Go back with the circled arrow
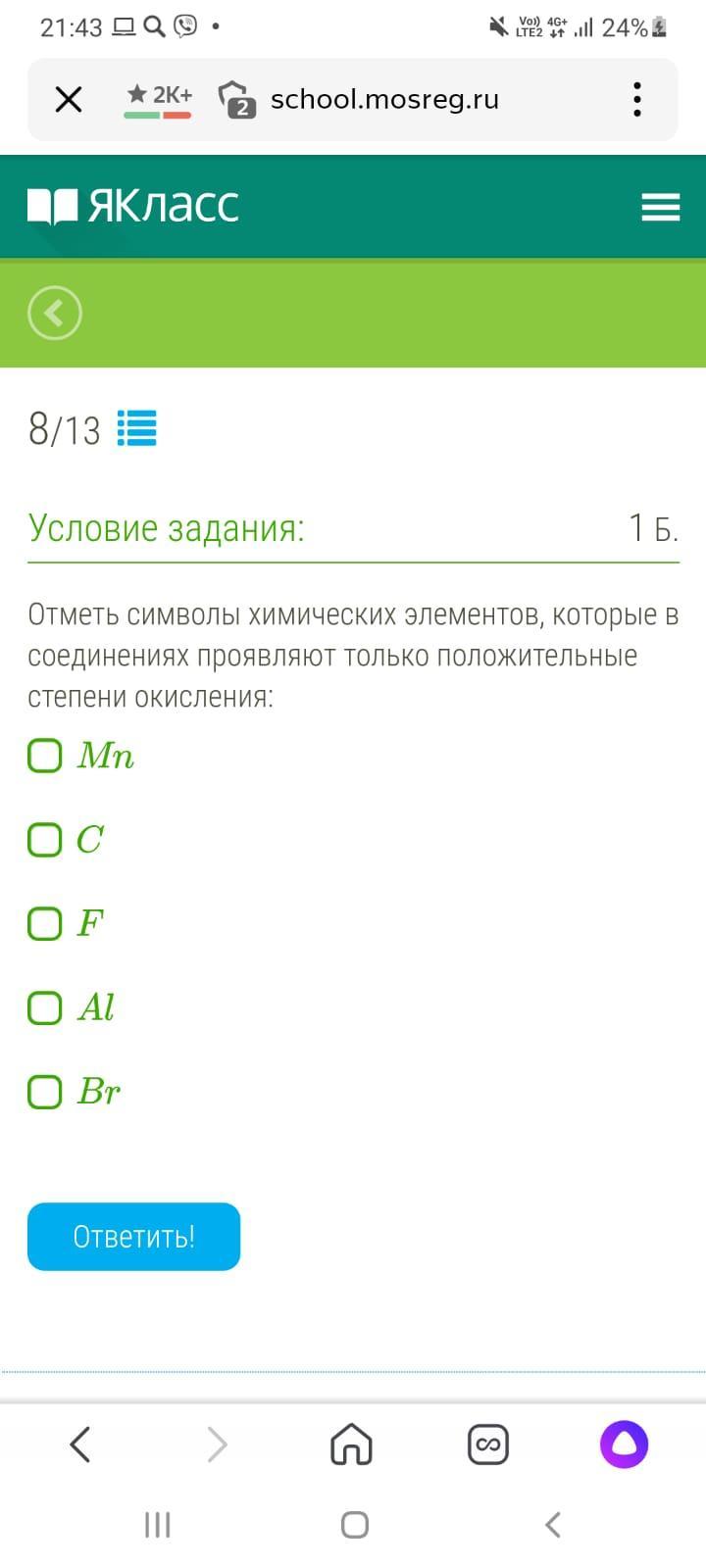The height and width of the screenshot is (1568, 706). pyautogui.click(x=55, y=314)
